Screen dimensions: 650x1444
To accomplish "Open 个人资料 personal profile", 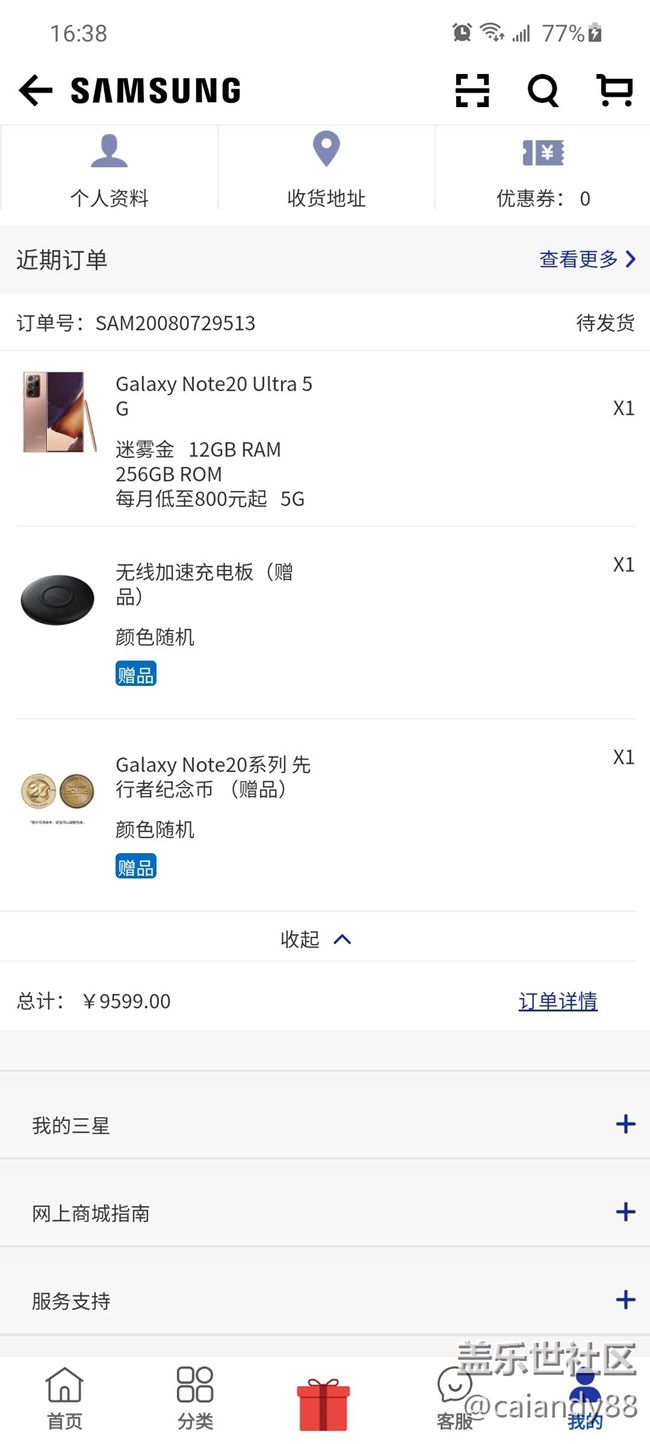I will 109,170.
